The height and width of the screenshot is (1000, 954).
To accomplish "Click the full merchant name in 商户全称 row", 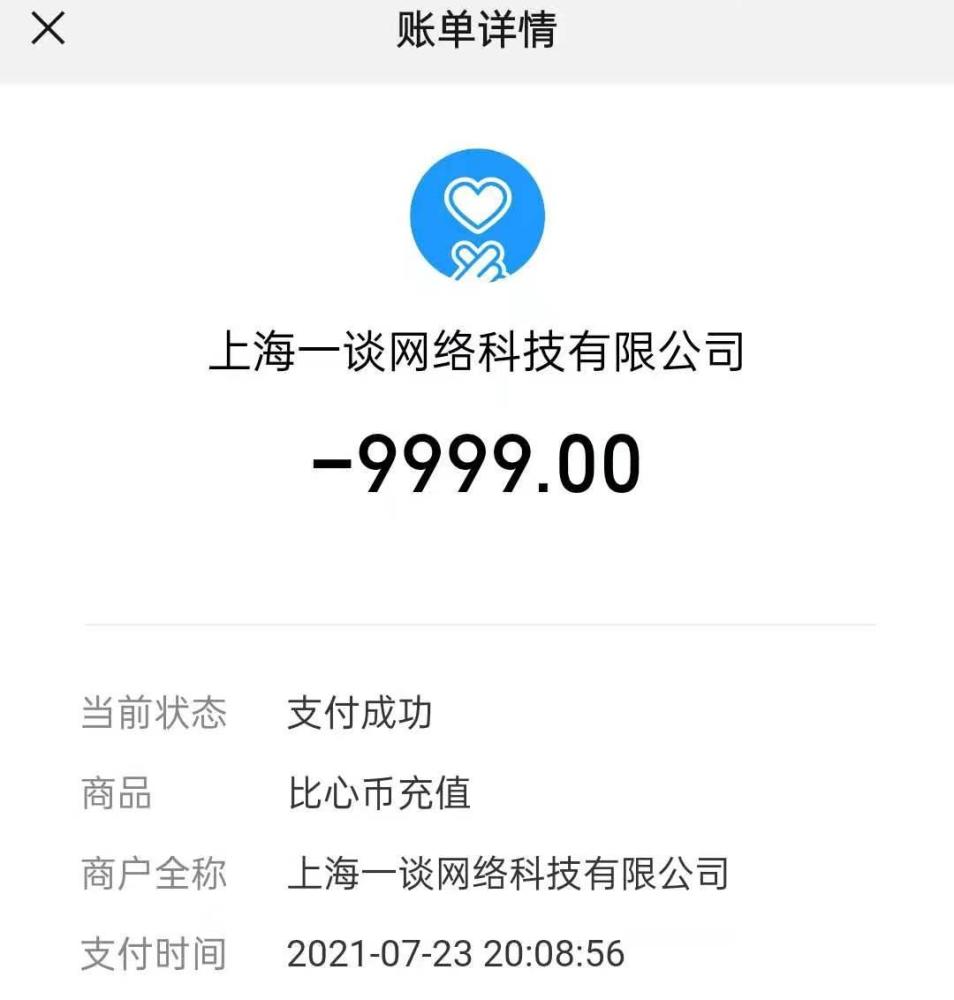I will tap(508, 873).
